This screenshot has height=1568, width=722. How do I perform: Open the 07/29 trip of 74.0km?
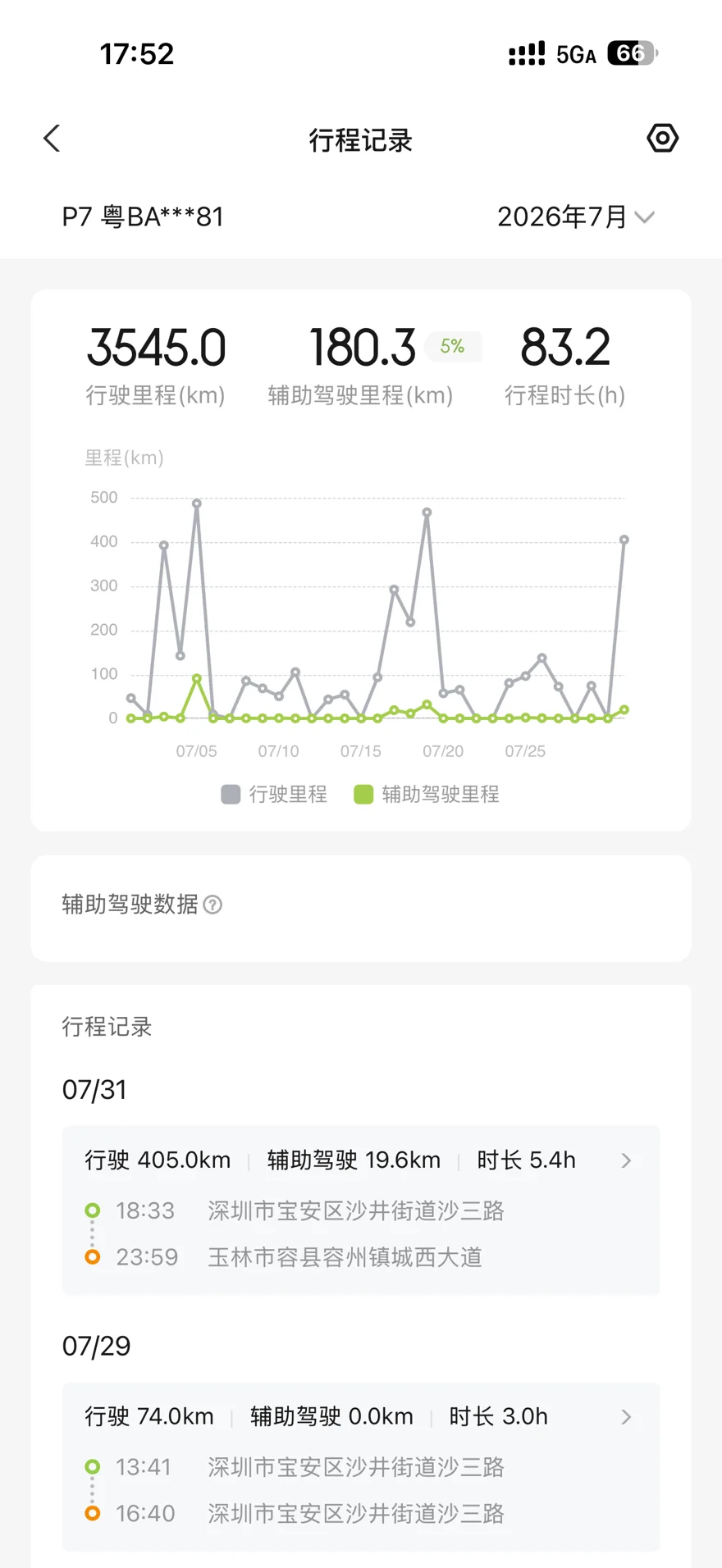coord(361,1466)
